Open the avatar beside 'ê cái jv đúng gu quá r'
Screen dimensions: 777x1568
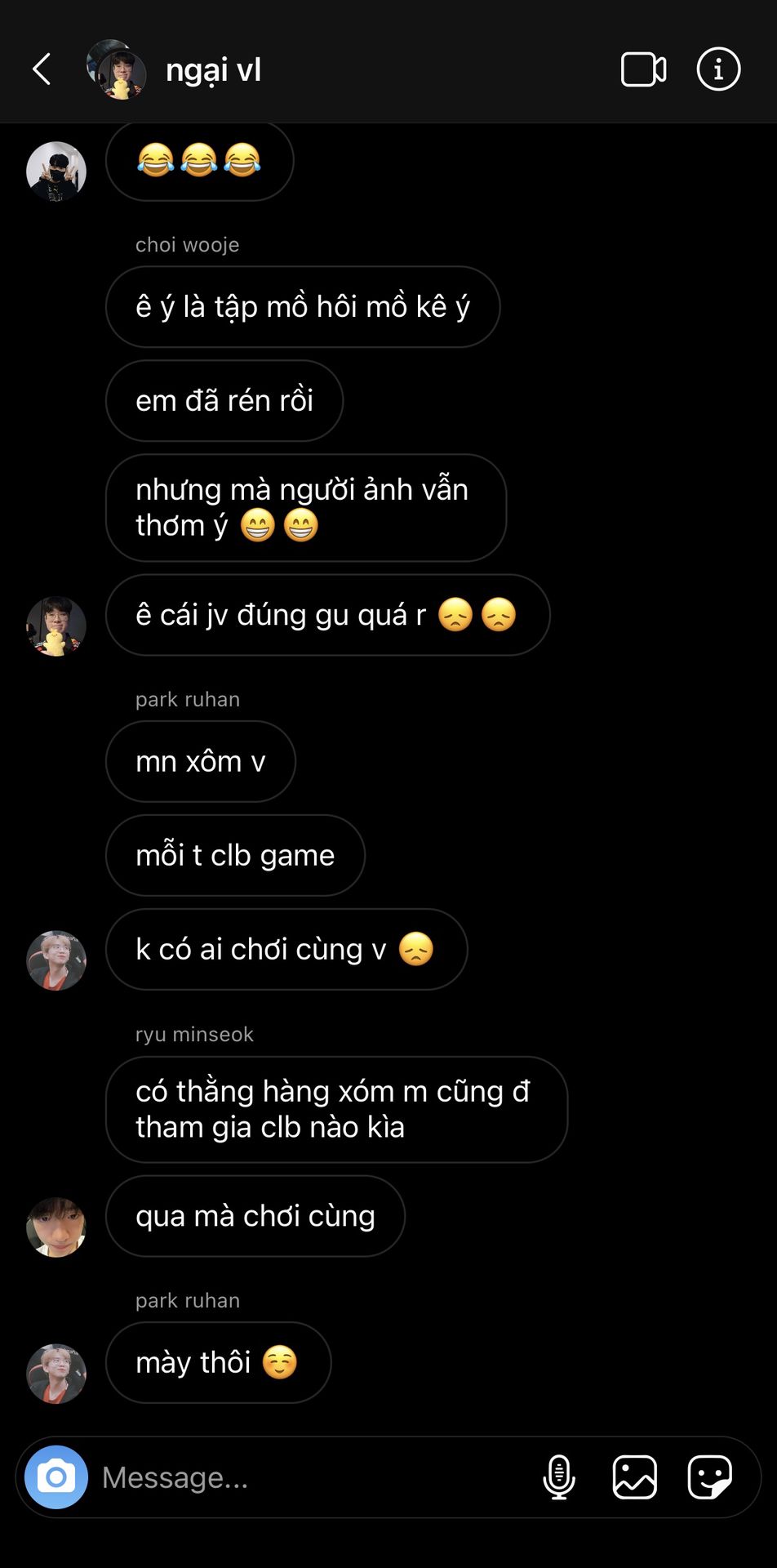click(56, 626)
